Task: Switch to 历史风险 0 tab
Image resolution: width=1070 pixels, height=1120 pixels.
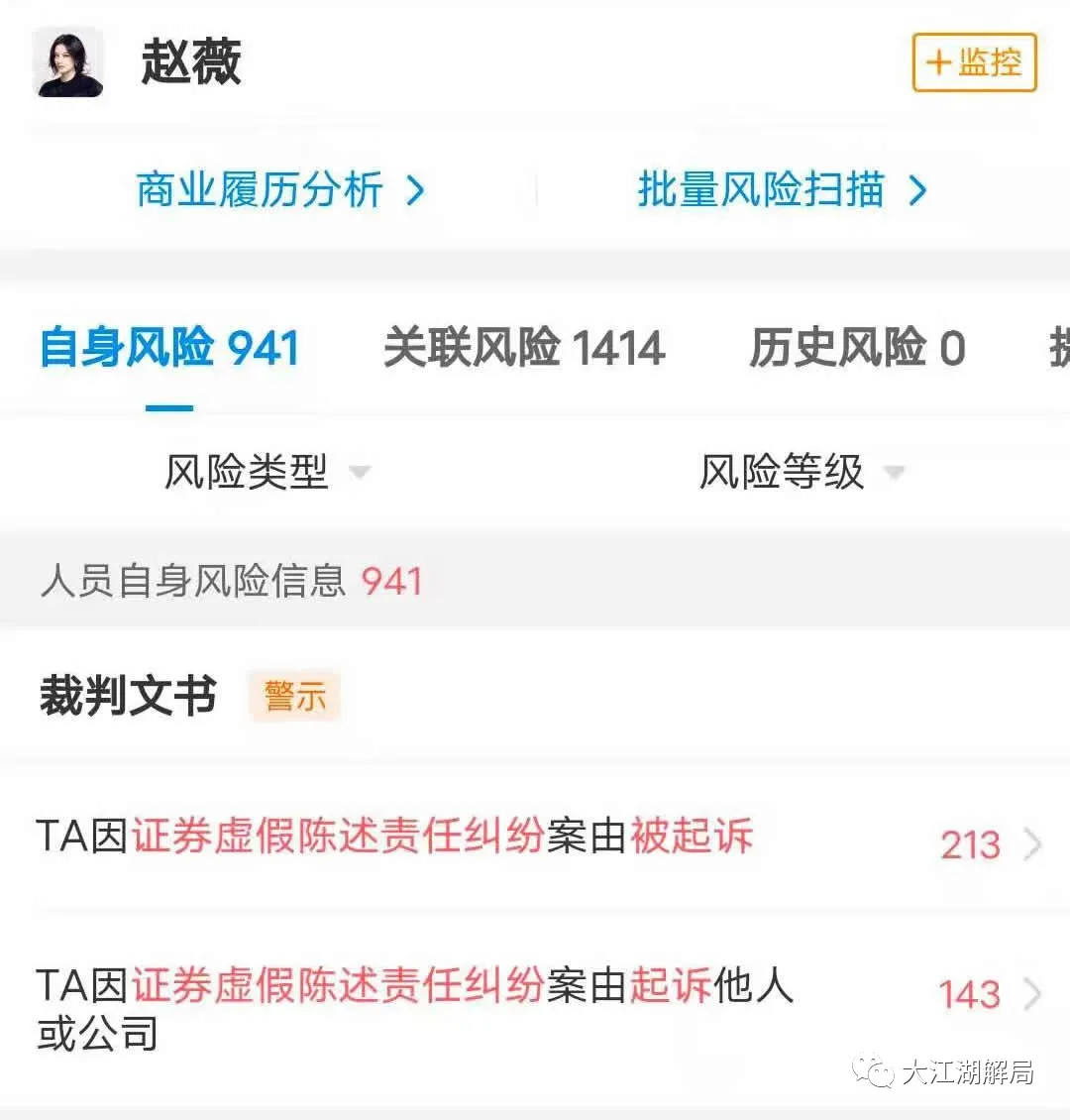Action: point(857,349)
